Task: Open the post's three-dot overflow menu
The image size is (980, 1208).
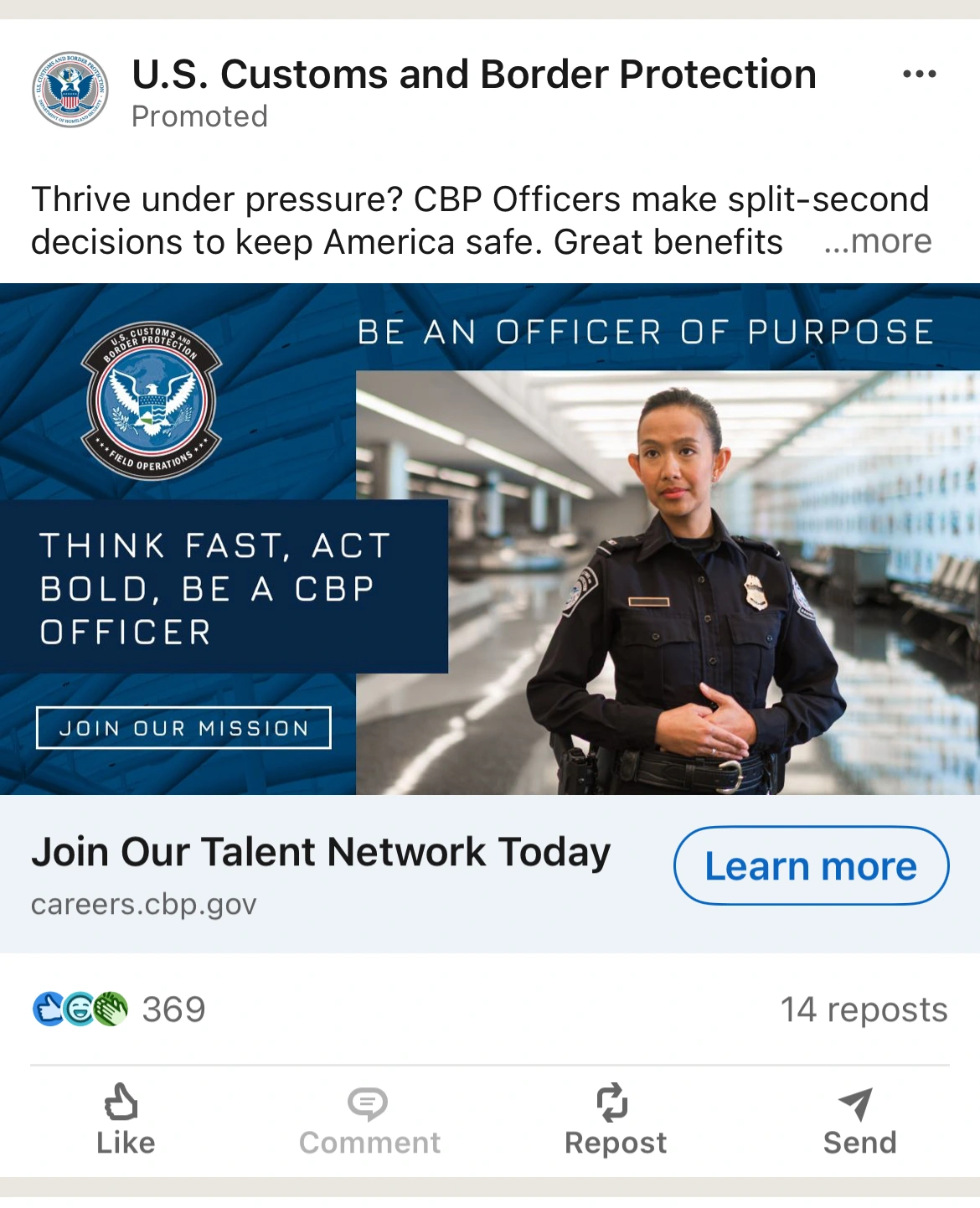Action: coord(919,74)
